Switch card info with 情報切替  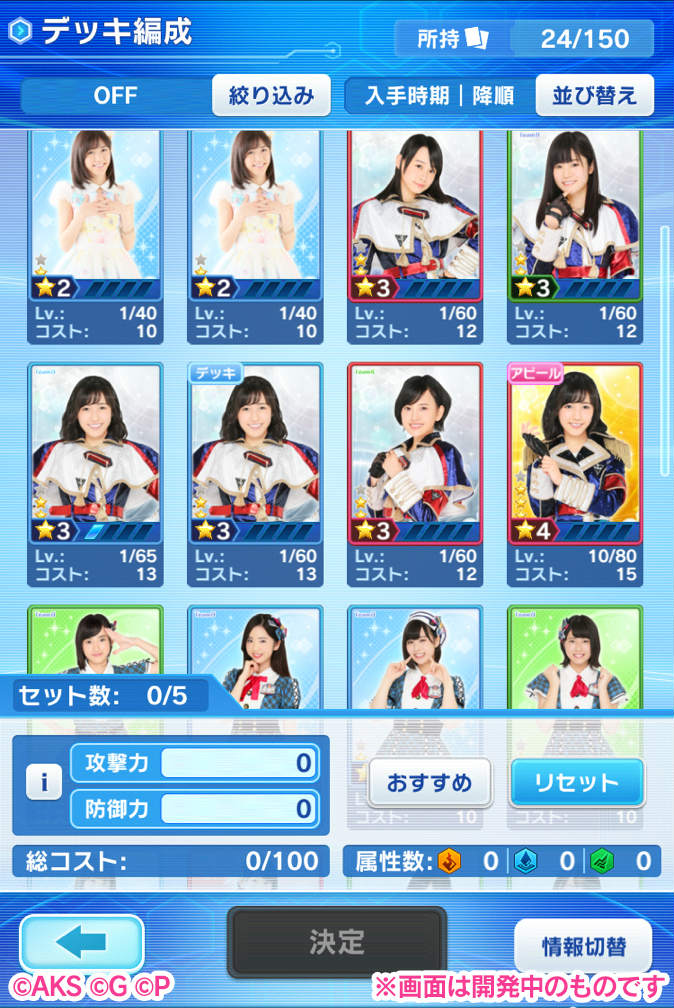583,944
